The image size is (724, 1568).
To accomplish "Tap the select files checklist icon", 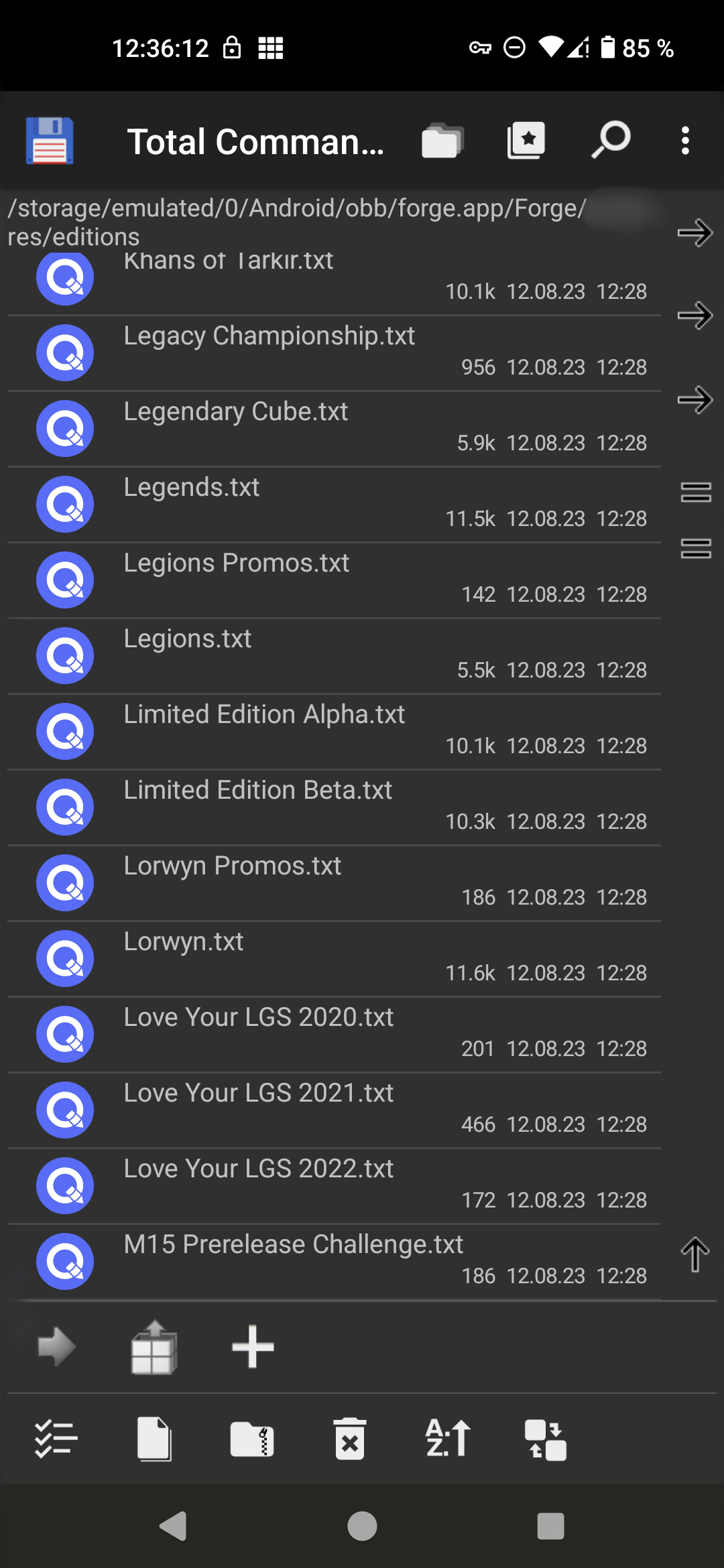I will coord(56,1439).
